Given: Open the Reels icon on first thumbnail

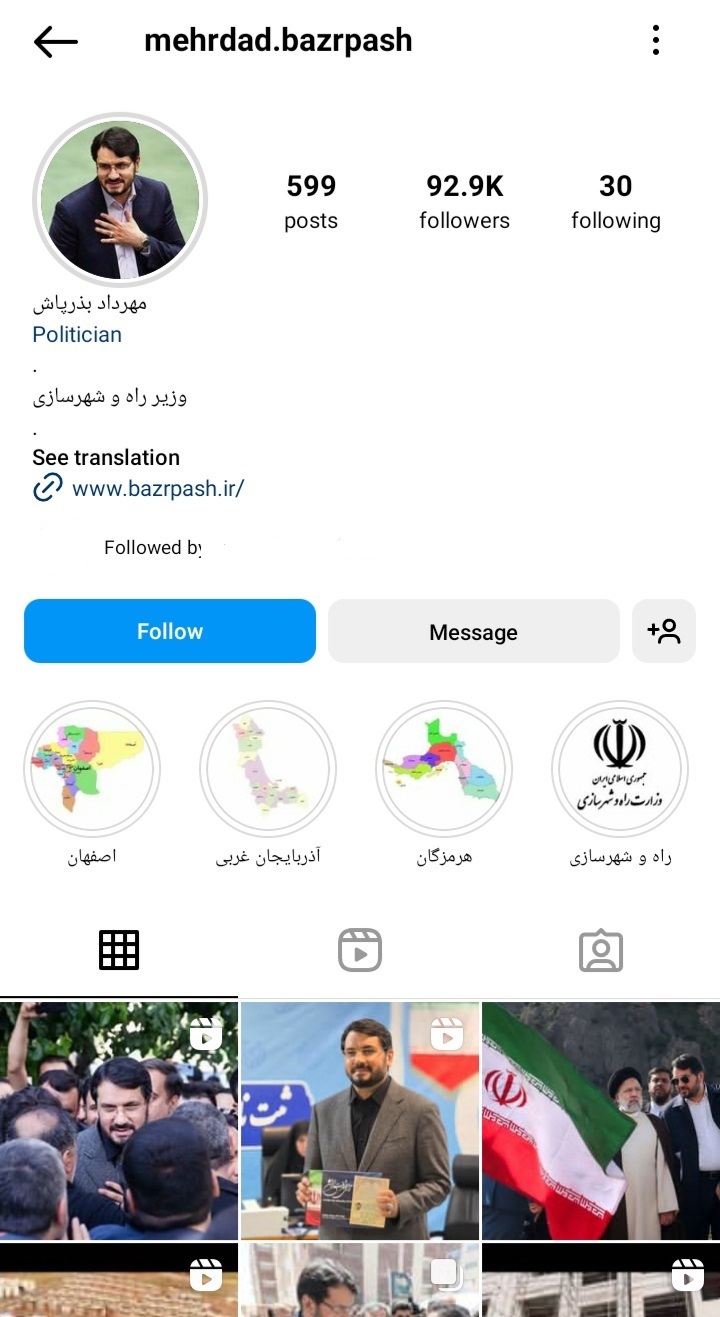Looking at the screenshot, I should [205, 1033].
